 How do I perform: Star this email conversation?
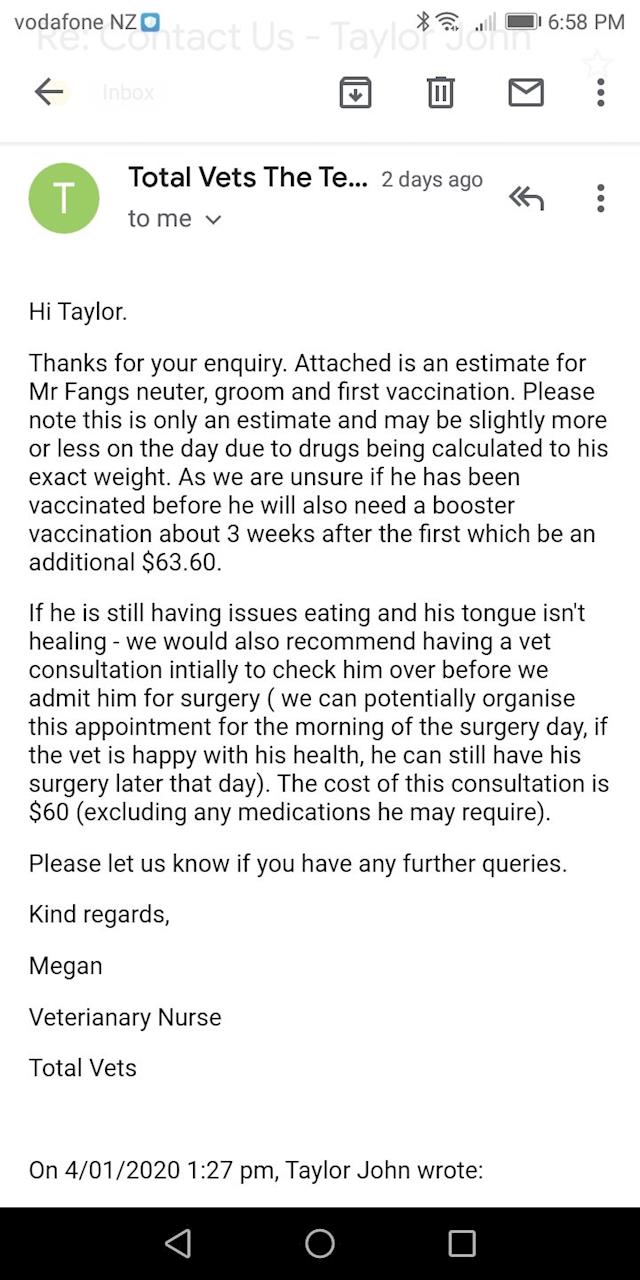pyautogui.click(x=597, y=64)
